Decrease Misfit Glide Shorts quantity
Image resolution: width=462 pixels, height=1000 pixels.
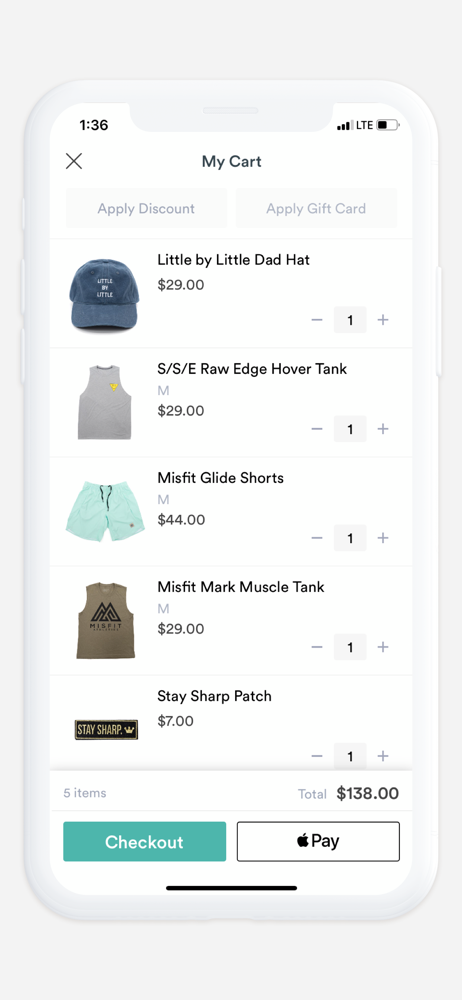tap(317, 538)
